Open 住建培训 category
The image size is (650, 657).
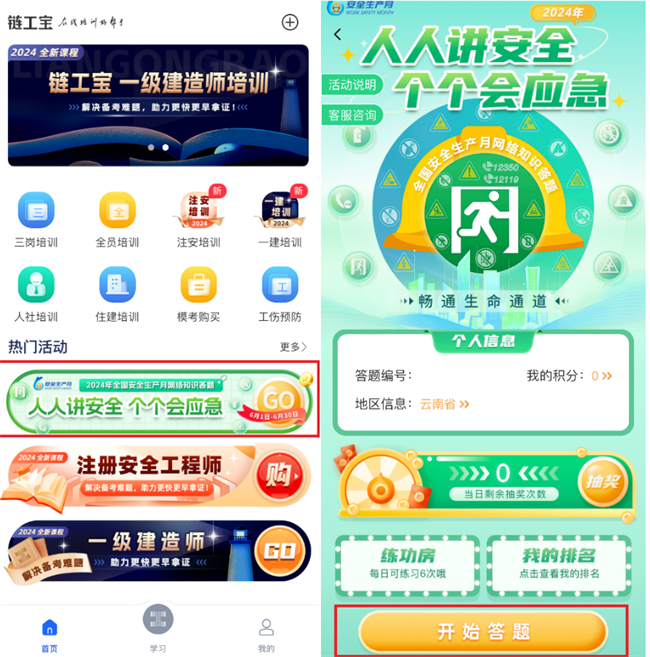click(x=117, y=294)
